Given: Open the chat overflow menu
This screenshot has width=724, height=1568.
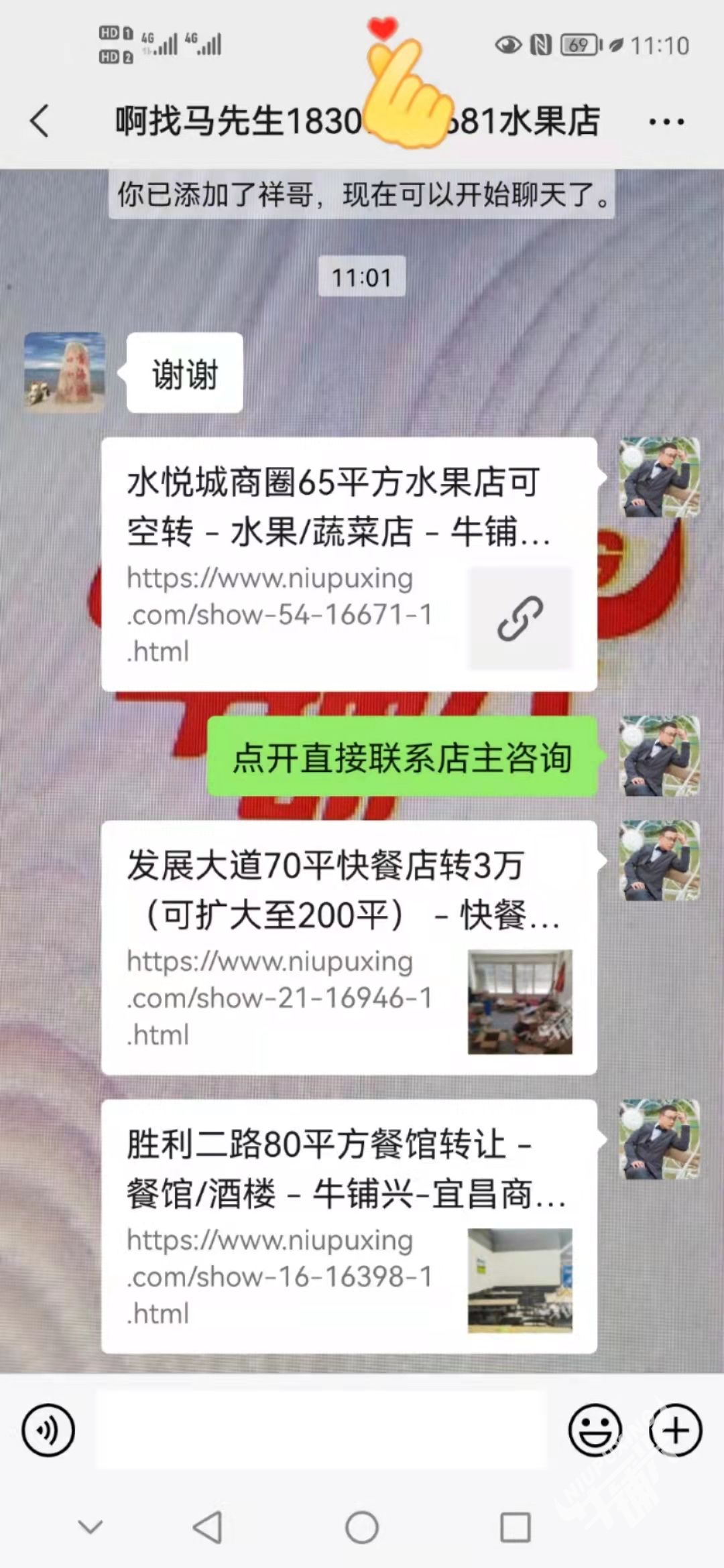Looking at the screenshot, I should click(666, 122).
